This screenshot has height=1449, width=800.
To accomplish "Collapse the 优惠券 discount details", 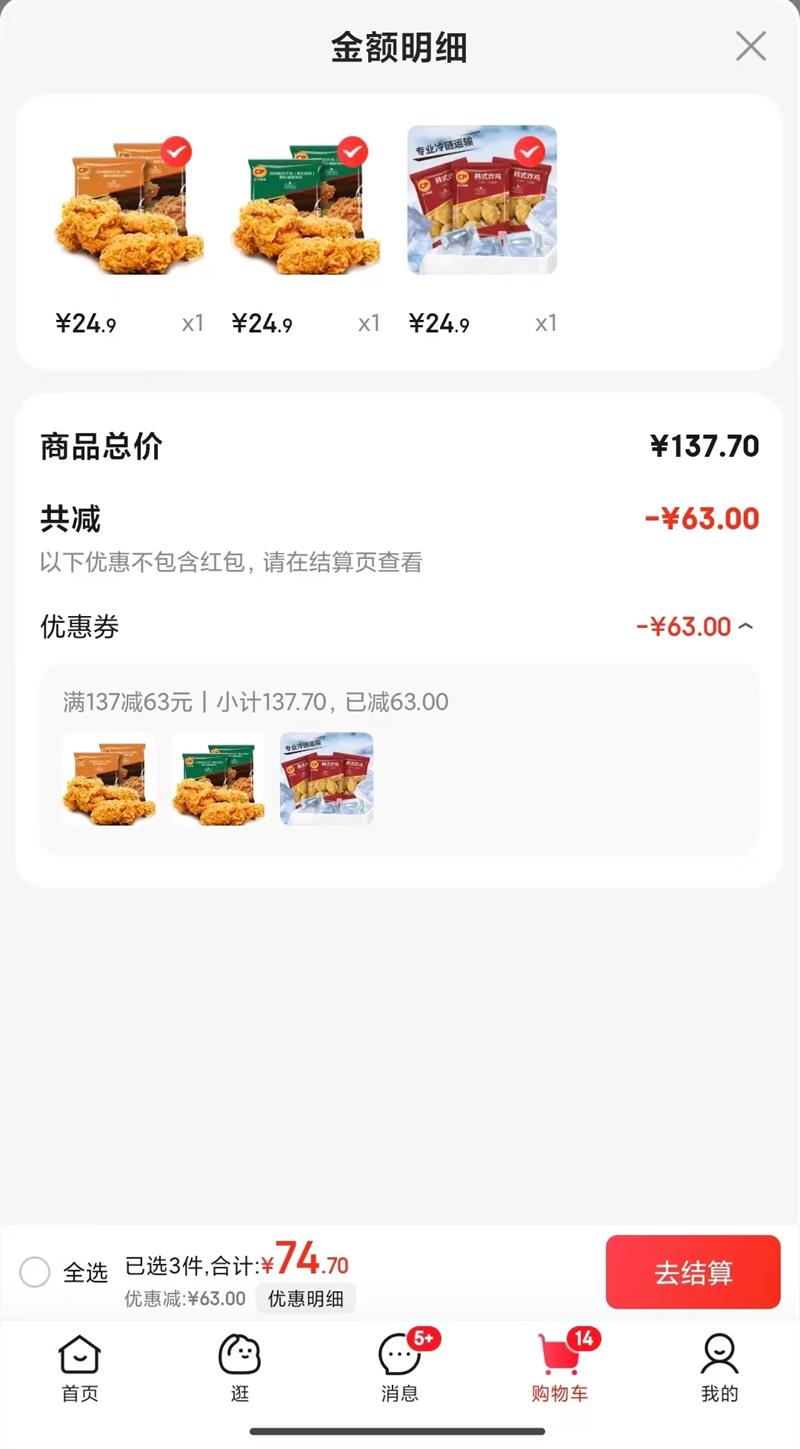I will point(745,627).
